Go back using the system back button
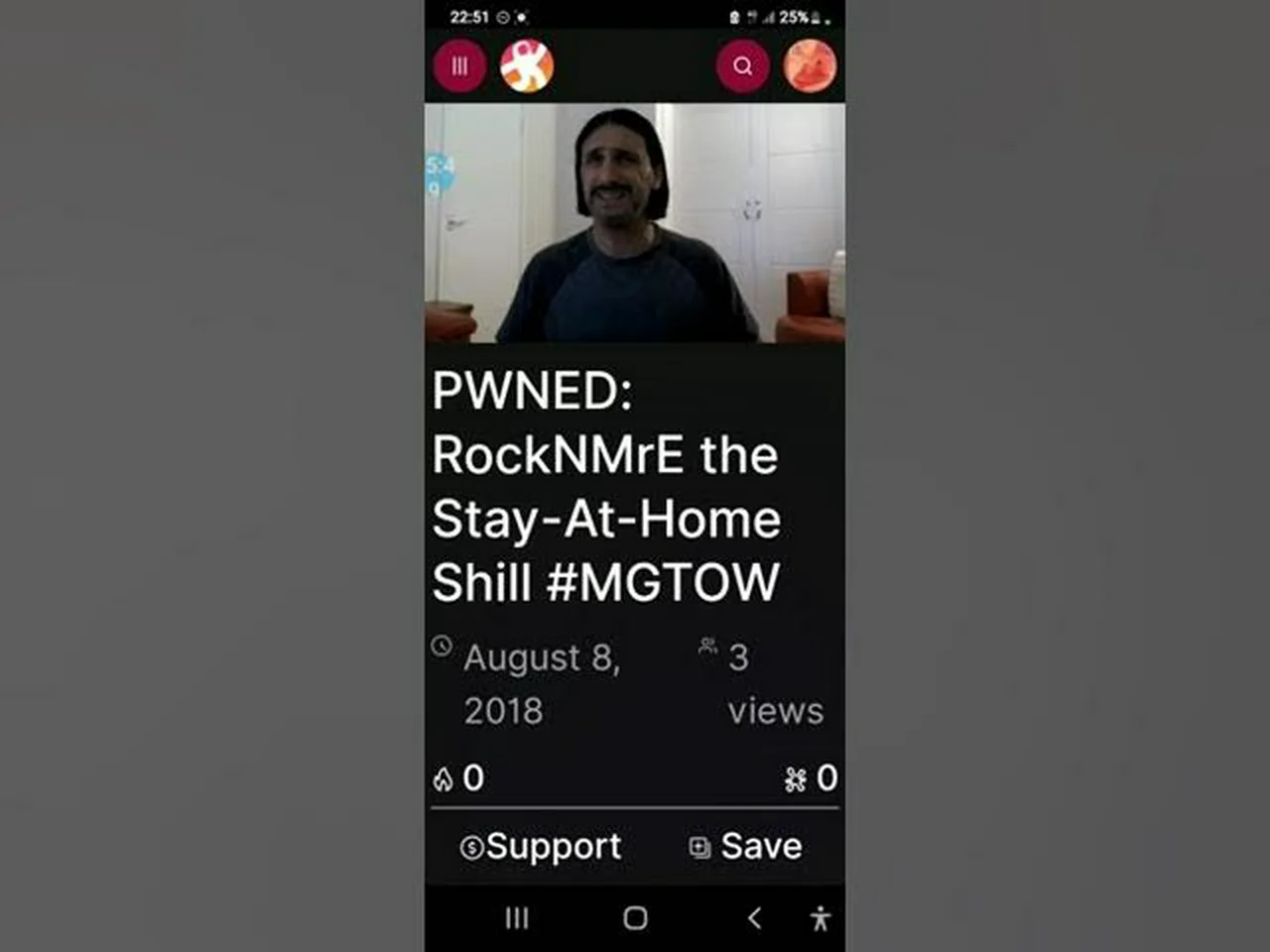The width and height of the screenshot is (1270, 952). coord(755,918)
